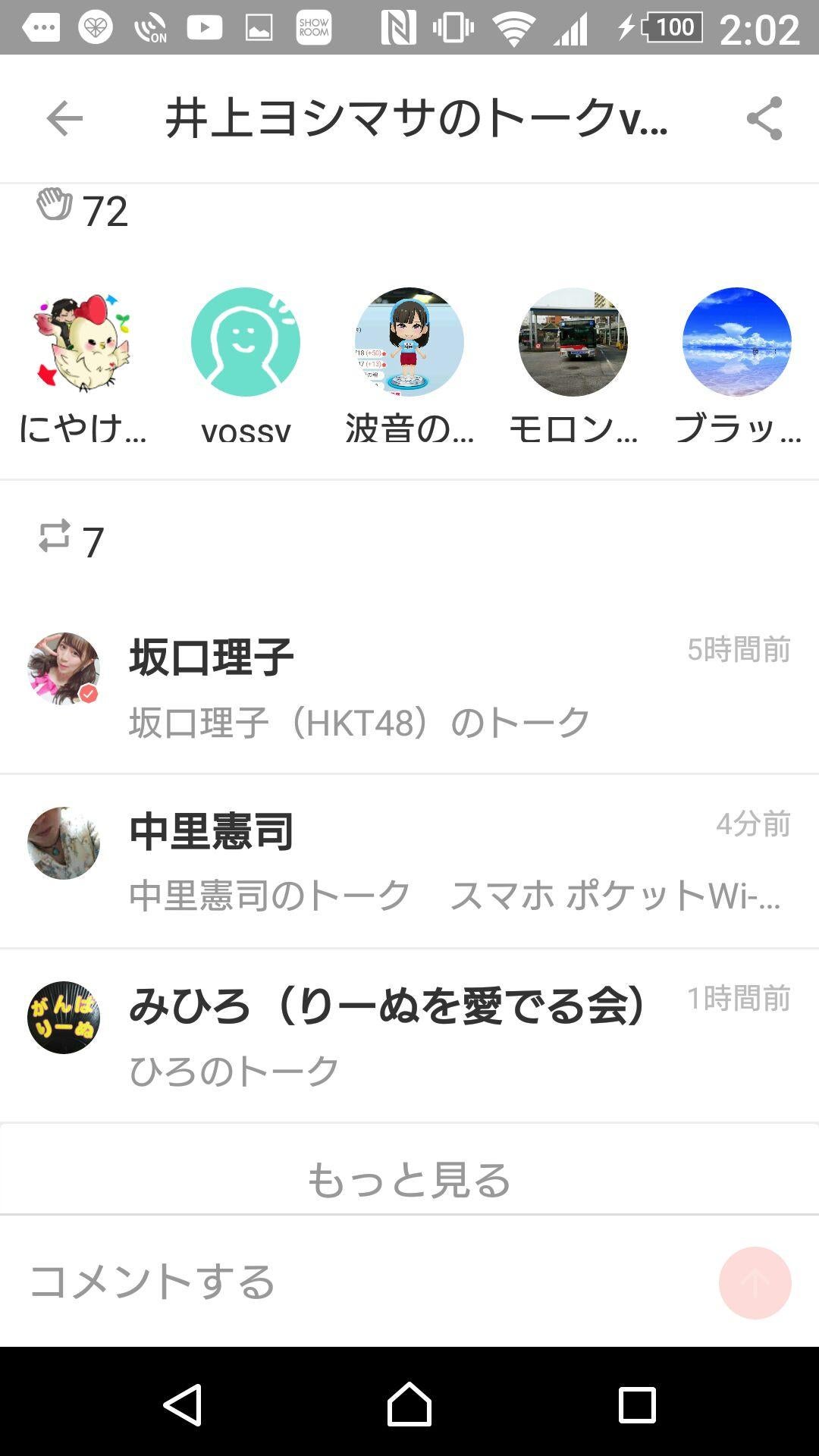This screenshot has height=1456, width=819.
Task: Open 坂口理子（HKT48）のトーク entry
Action: coord(356,722)
